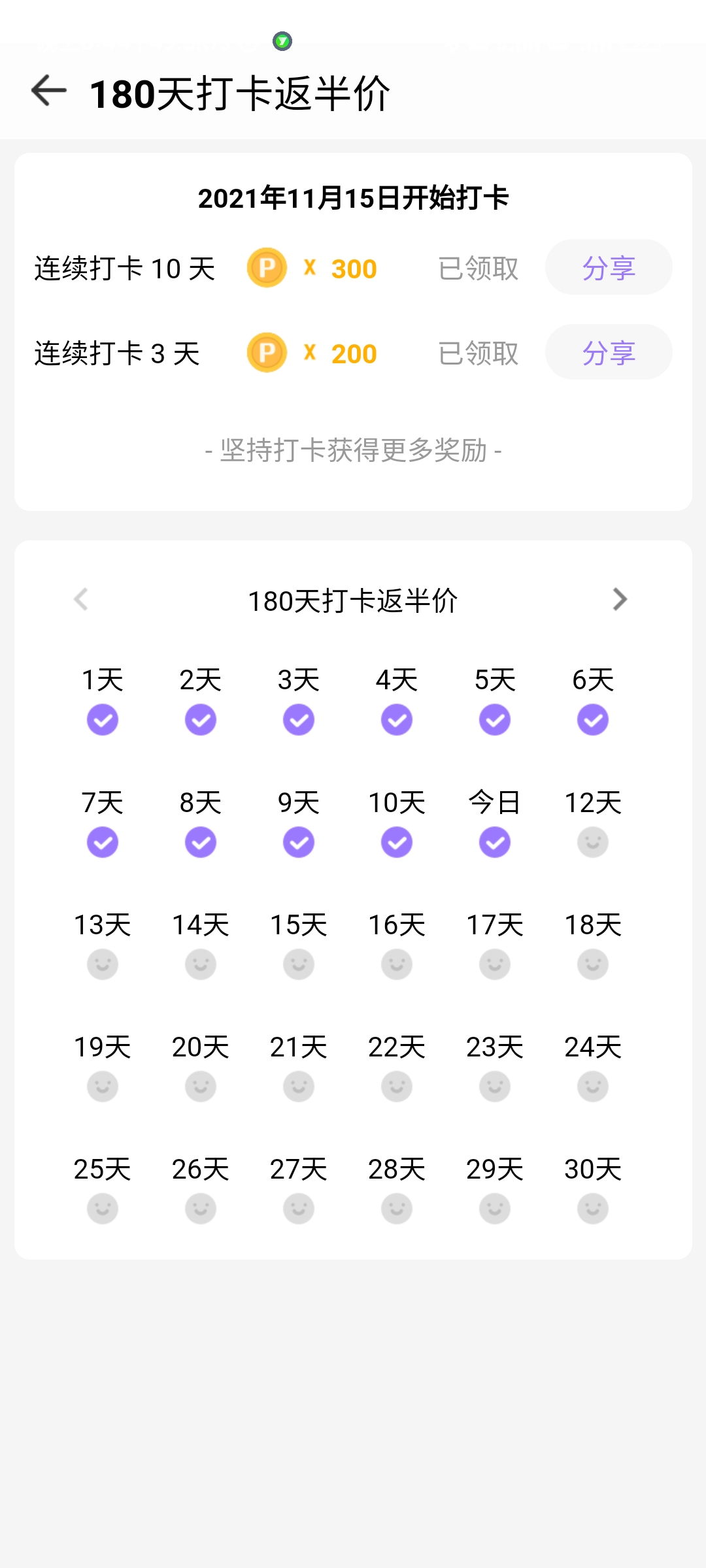The height and width of the screenshot is (1568, 706).
Task: Toggle the check-in status under 8天
Action: point(200,841)
